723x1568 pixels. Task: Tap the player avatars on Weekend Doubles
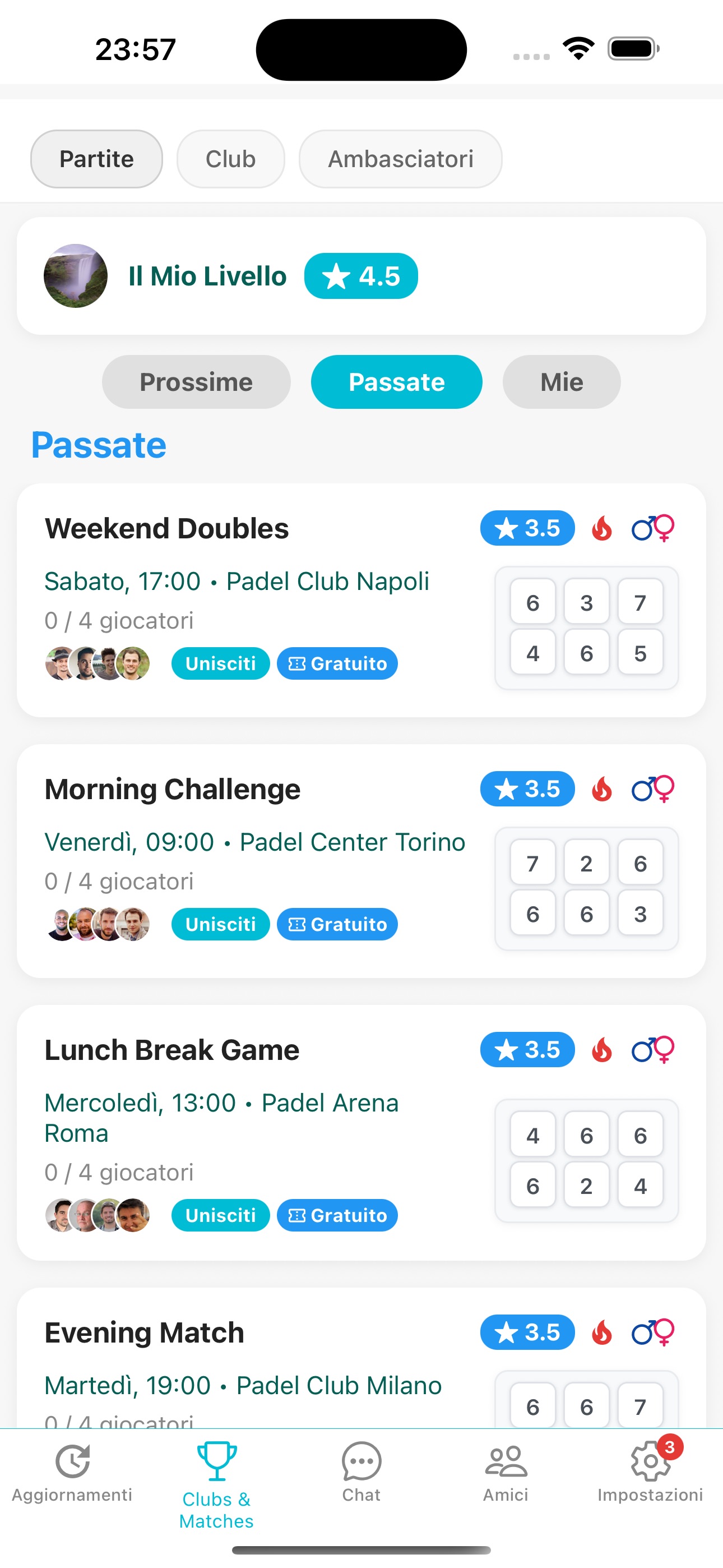[x=98, y=663]
